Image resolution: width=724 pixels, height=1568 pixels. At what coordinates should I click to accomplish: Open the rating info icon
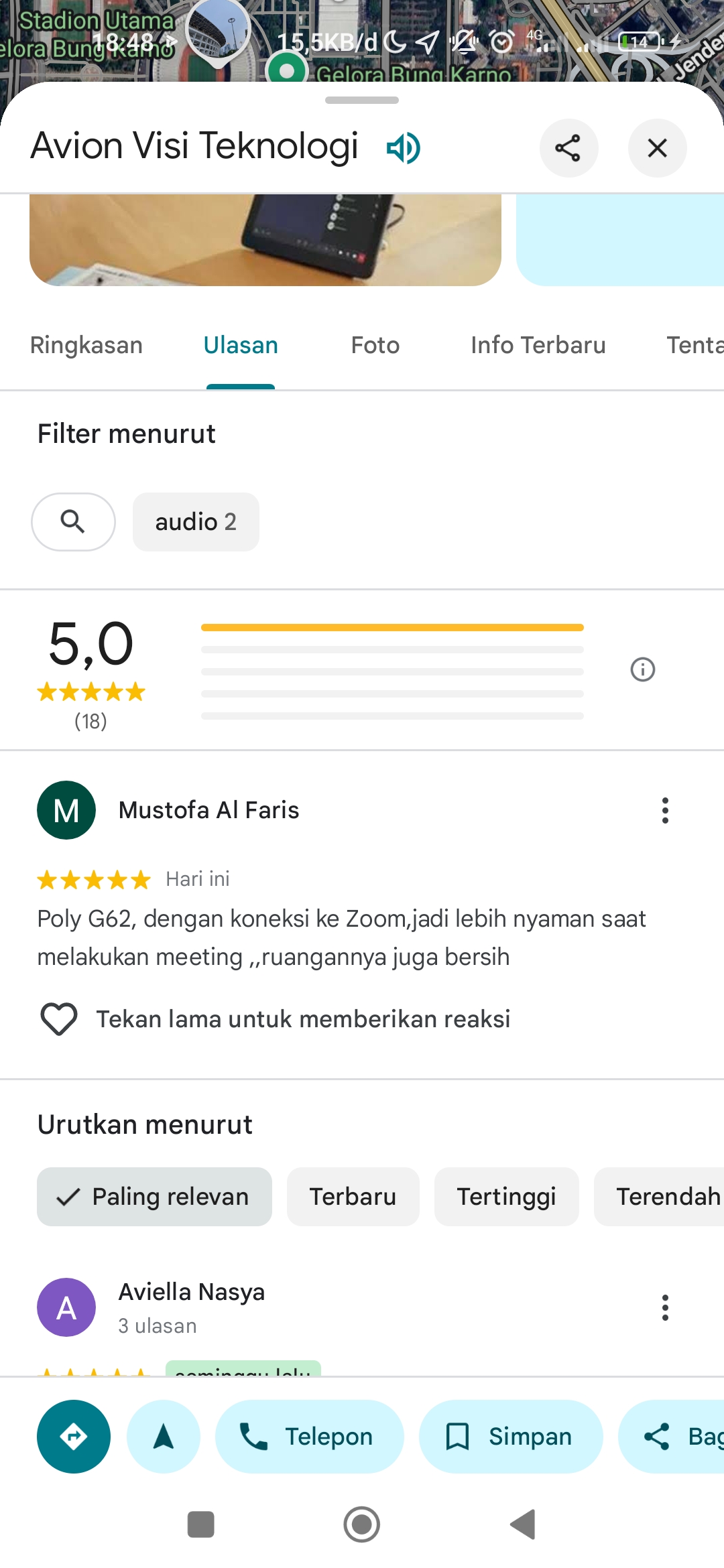[x=643, y=669]
